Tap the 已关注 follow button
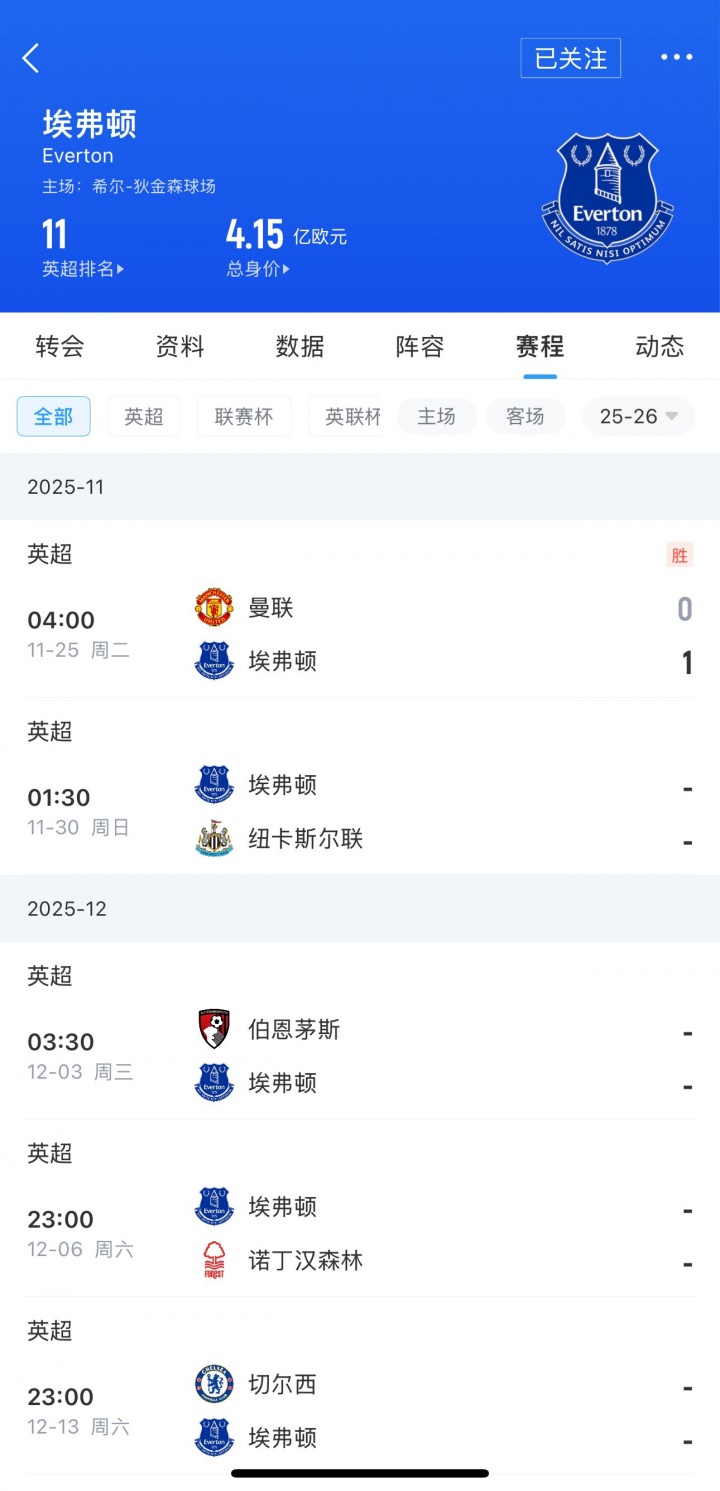The height and width of the screenshot is (1491, 720). pyautogui.click(x=570, y=58)
